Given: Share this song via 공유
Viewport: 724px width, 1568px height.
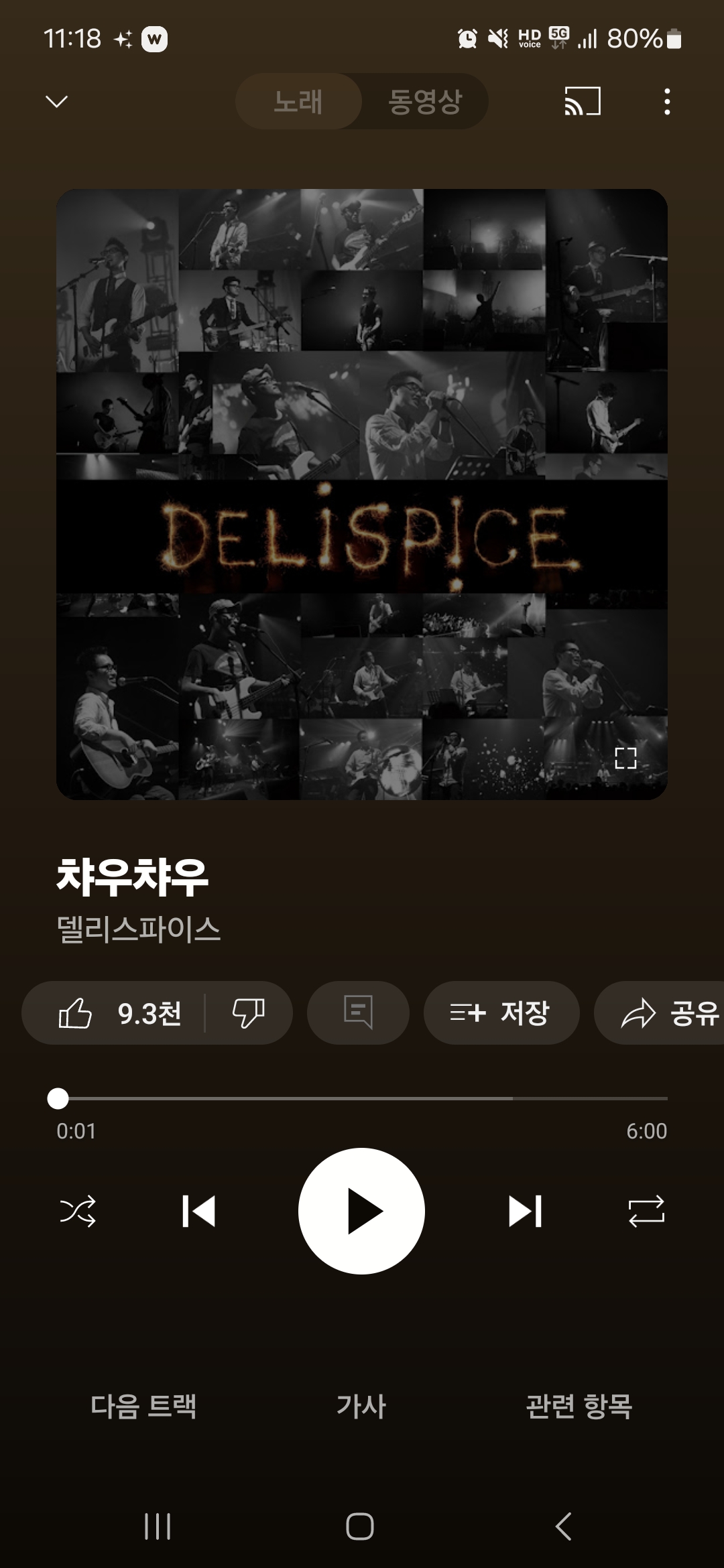Looking at the screenshot, I should click(x=667, y=1012).
